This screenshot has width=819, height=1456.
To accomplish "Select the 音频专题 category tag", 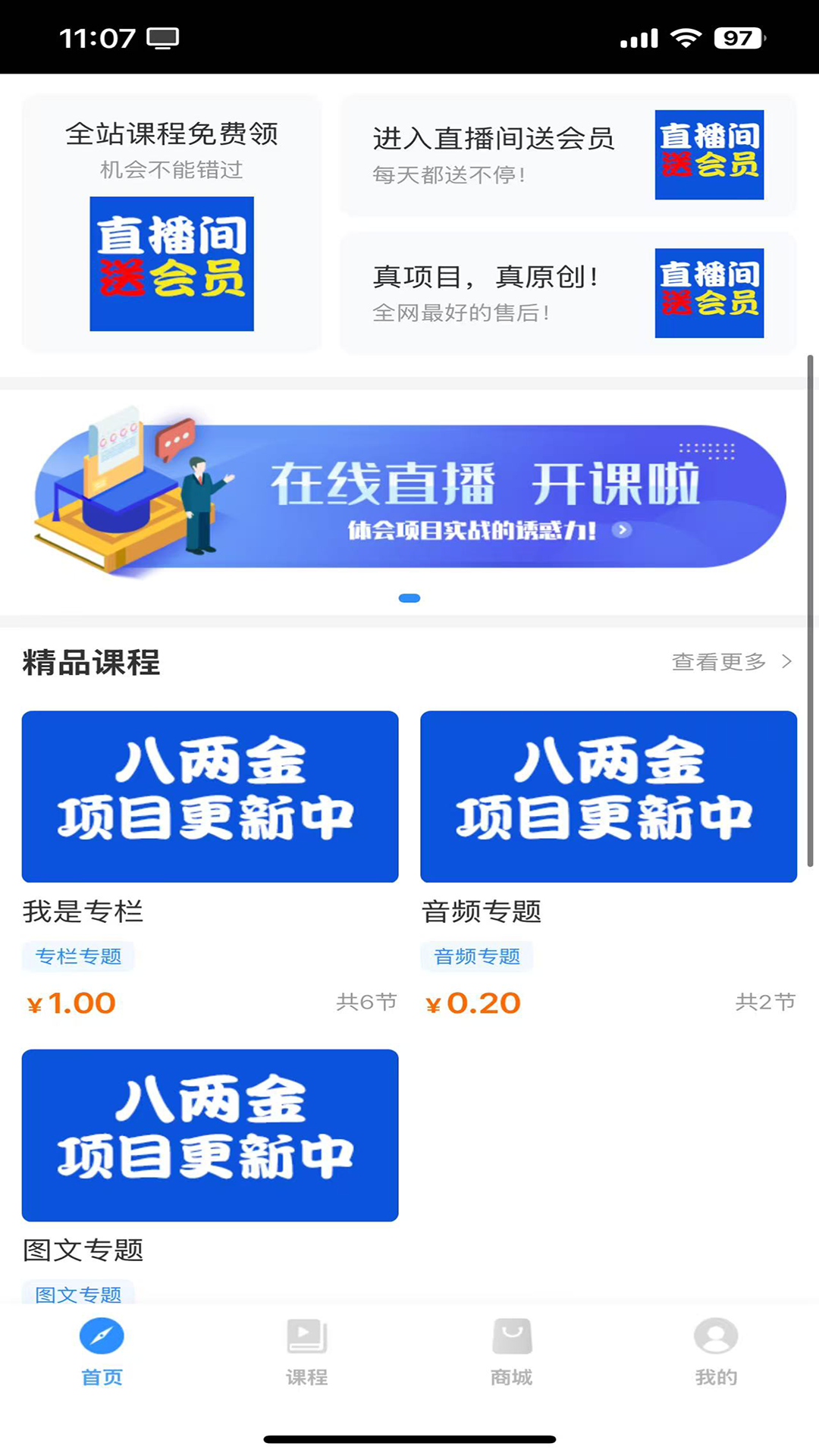I will click(x=478, y=956).
